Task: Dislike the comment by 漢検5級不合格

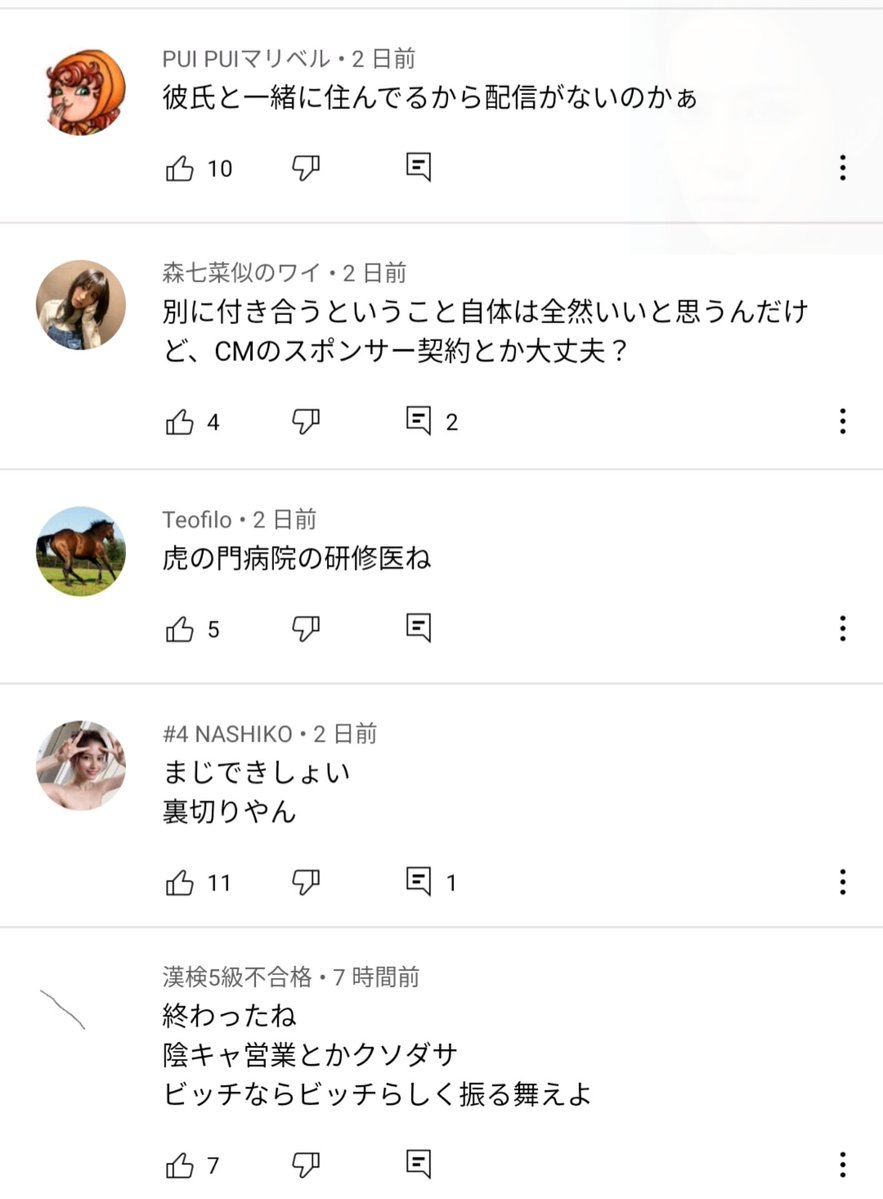Action: [305, 1165]
